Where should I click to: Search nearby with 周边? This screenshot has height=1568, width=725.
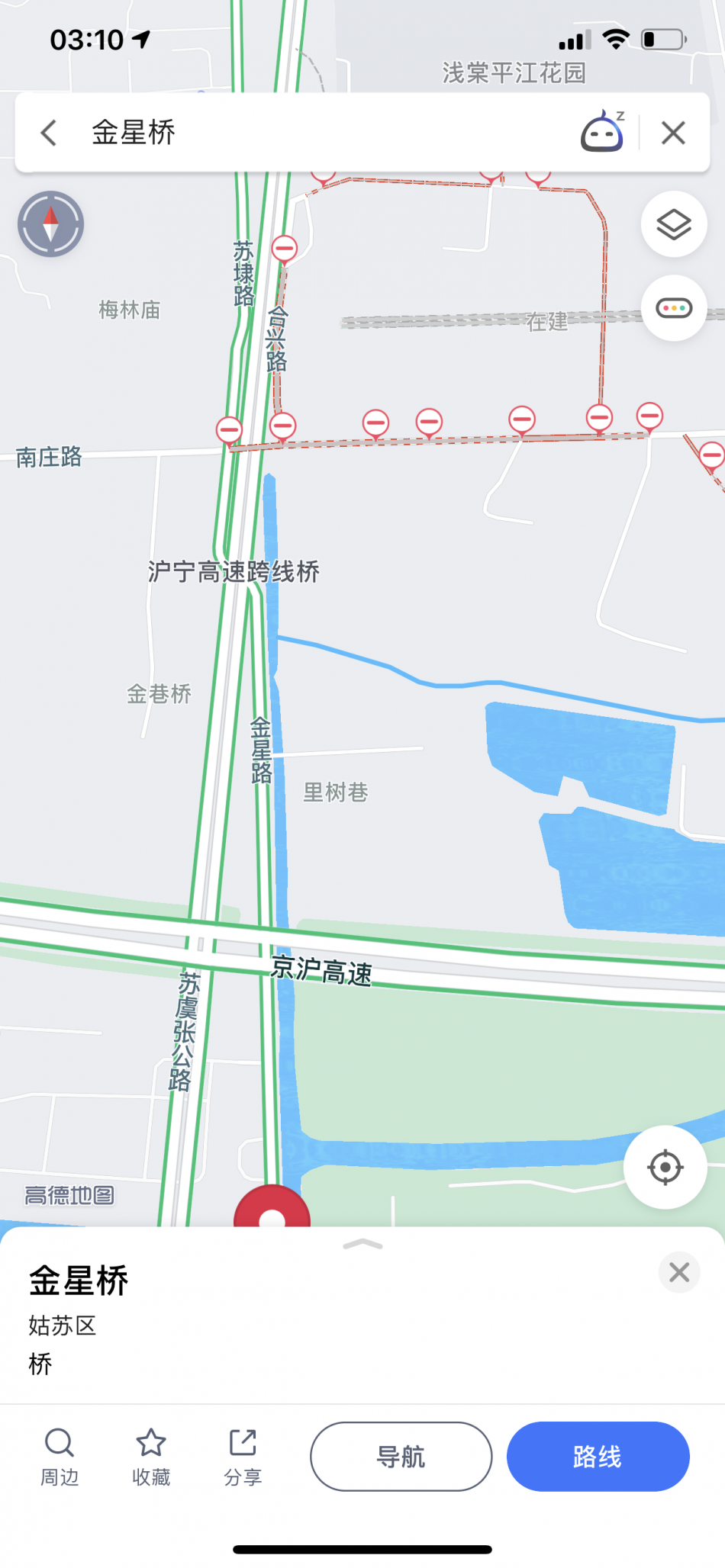click(x=60, y=1457)
